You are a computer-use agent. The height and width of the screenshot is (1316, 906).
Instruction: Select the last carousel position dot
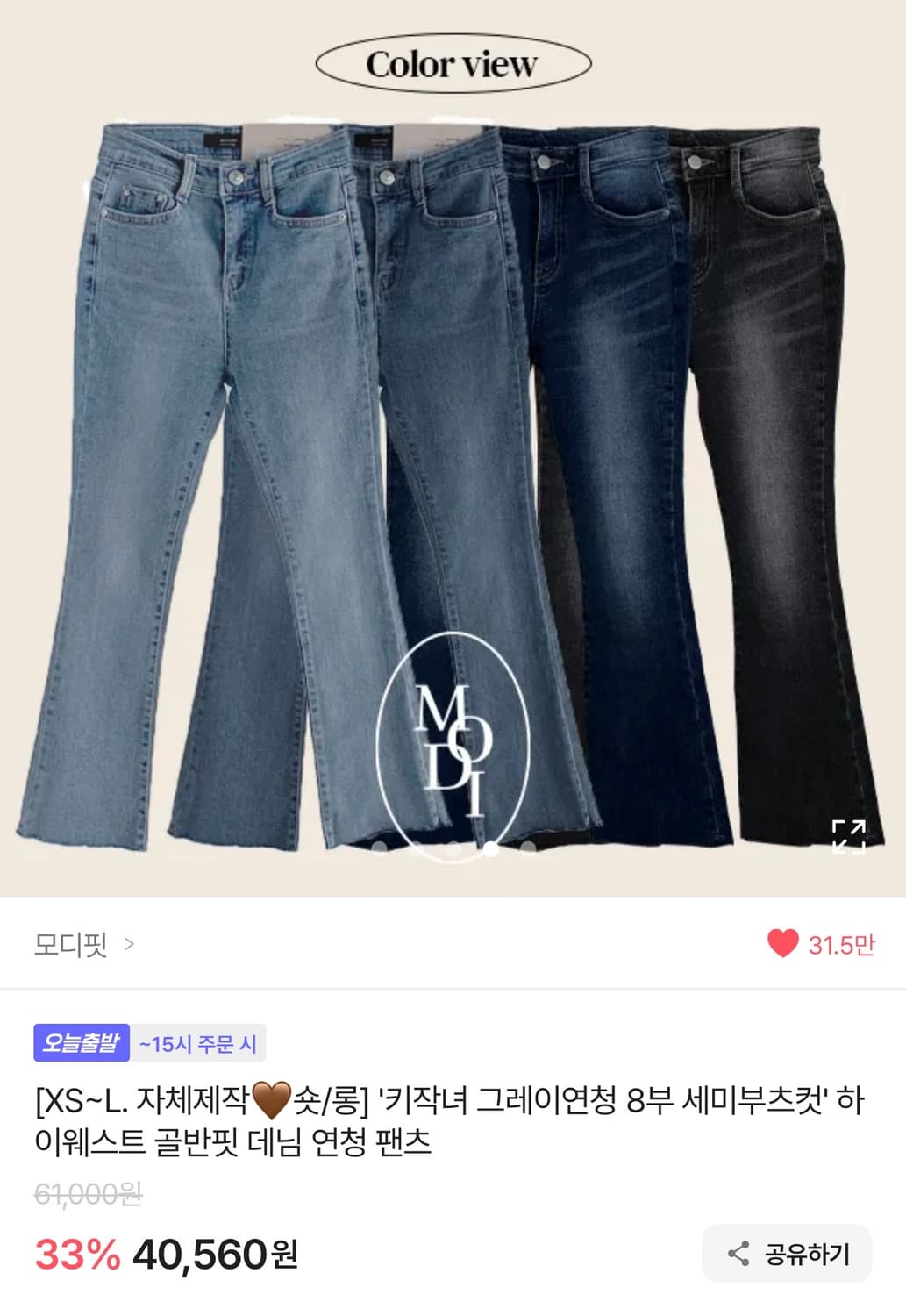tap(527, 848)
